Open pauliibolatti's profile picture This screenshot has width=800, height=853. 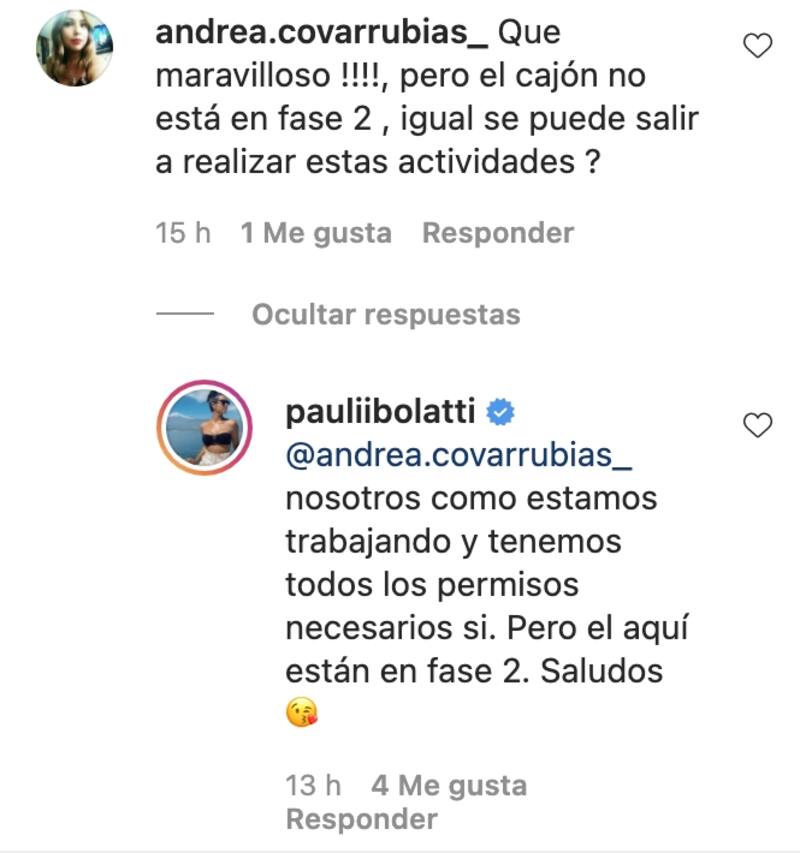coord(204,429)
